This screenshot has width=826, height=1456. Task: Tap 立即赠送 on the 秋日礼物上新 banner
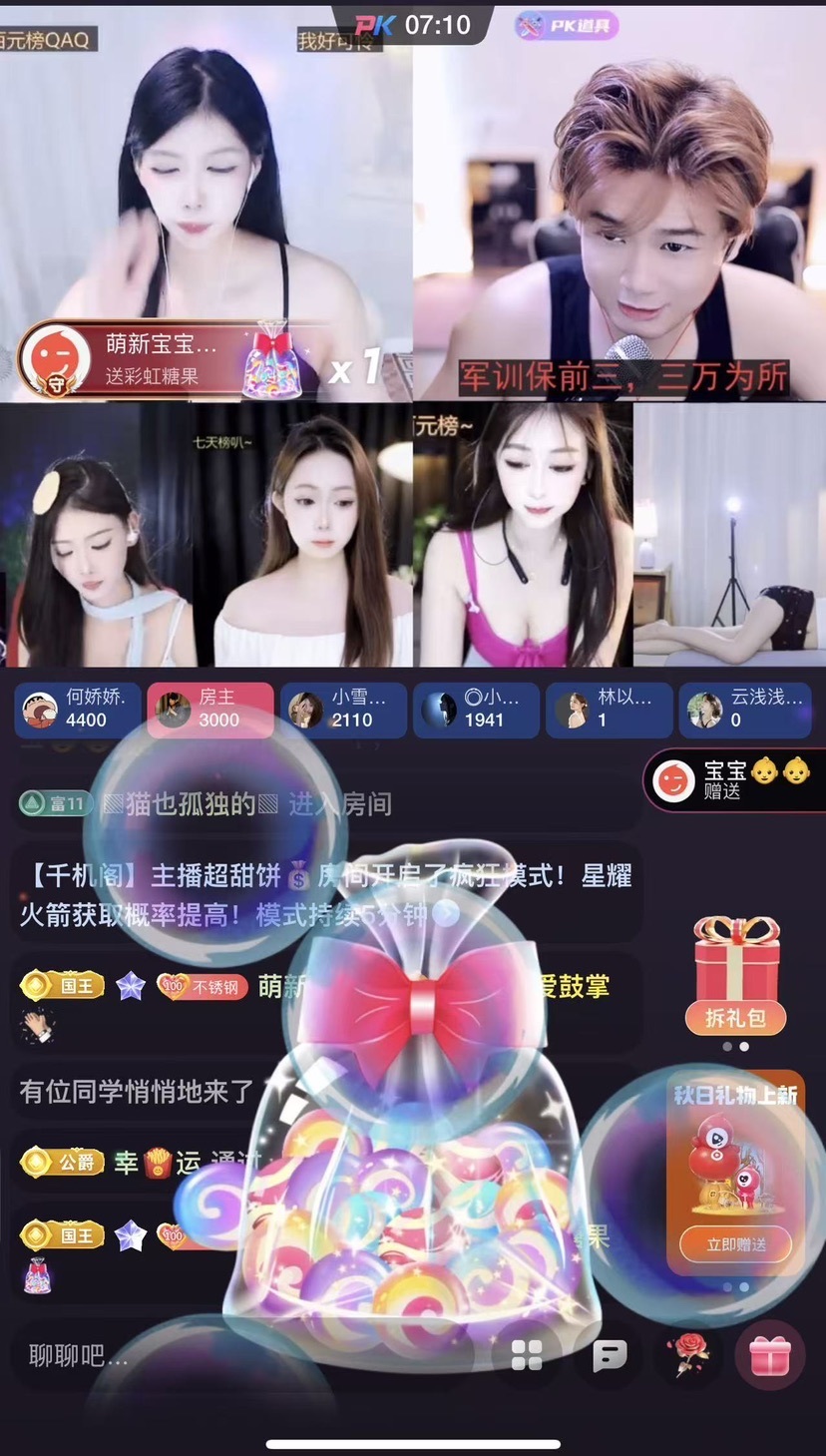tap(735, 1244)
